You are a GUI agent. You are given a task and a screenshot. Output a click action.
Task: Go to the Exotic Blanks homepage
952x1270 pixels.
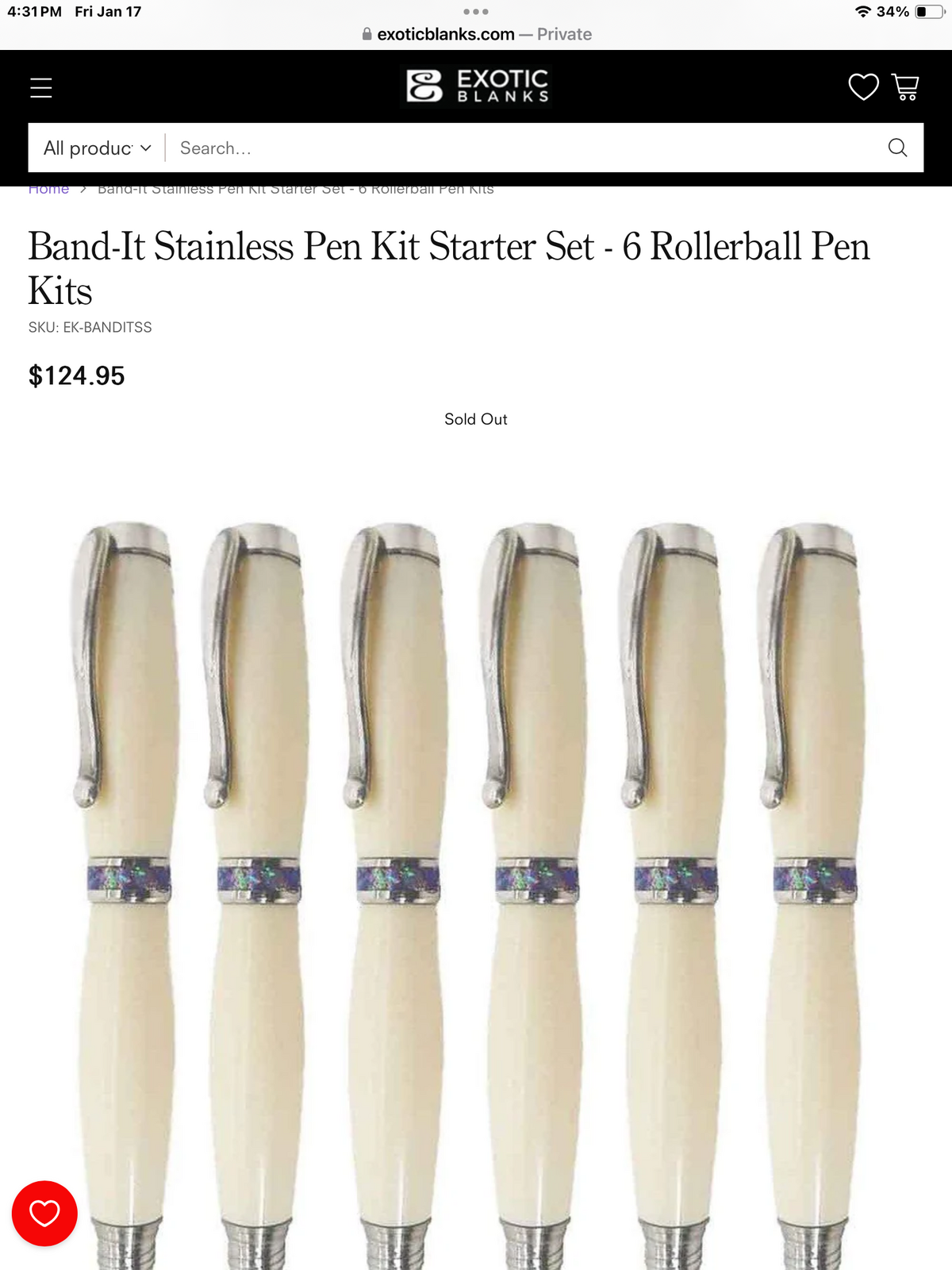click(x=477, y=86)
